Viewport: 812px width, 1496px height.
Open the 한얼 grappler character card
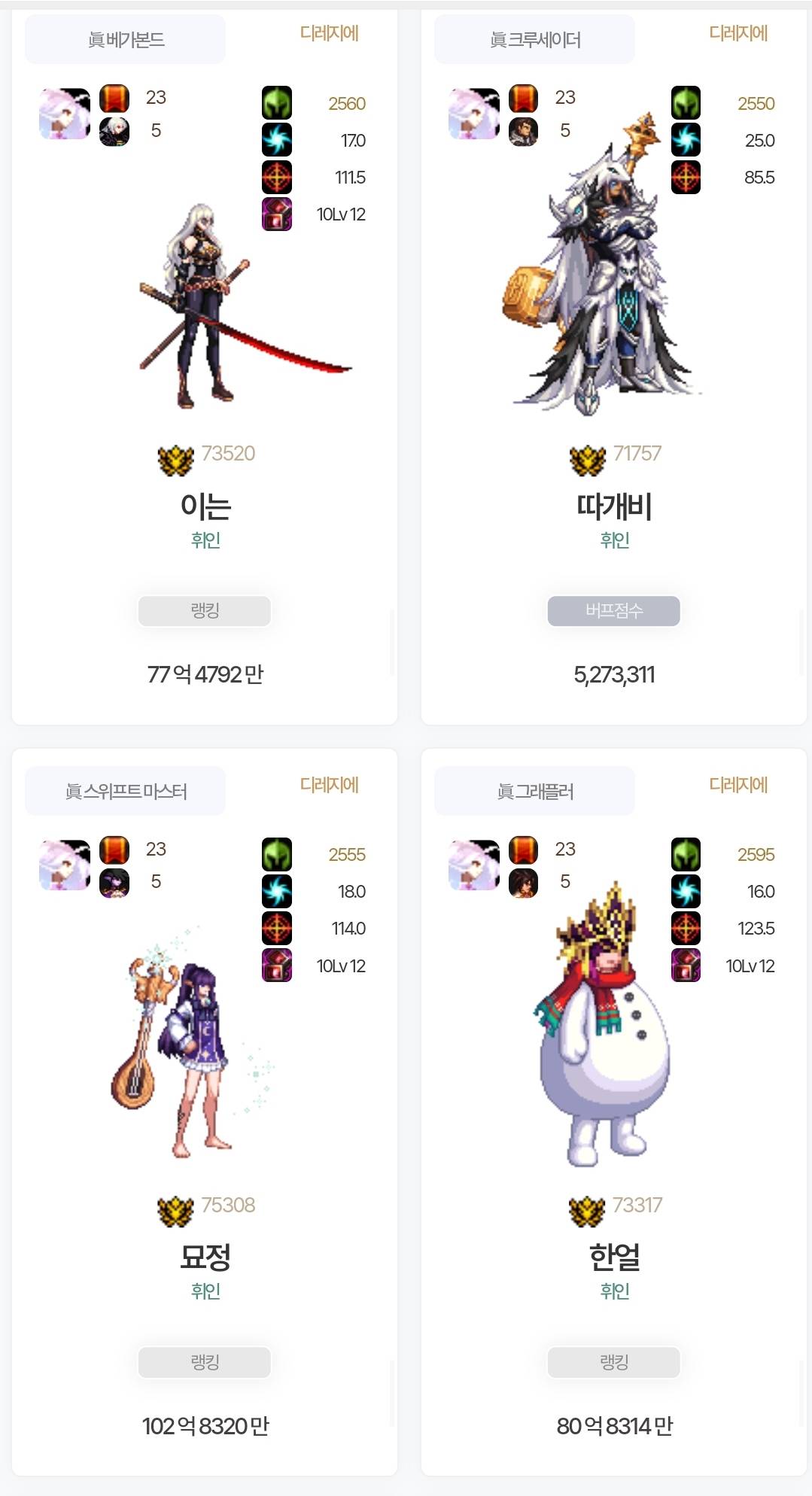(613, 1257)
